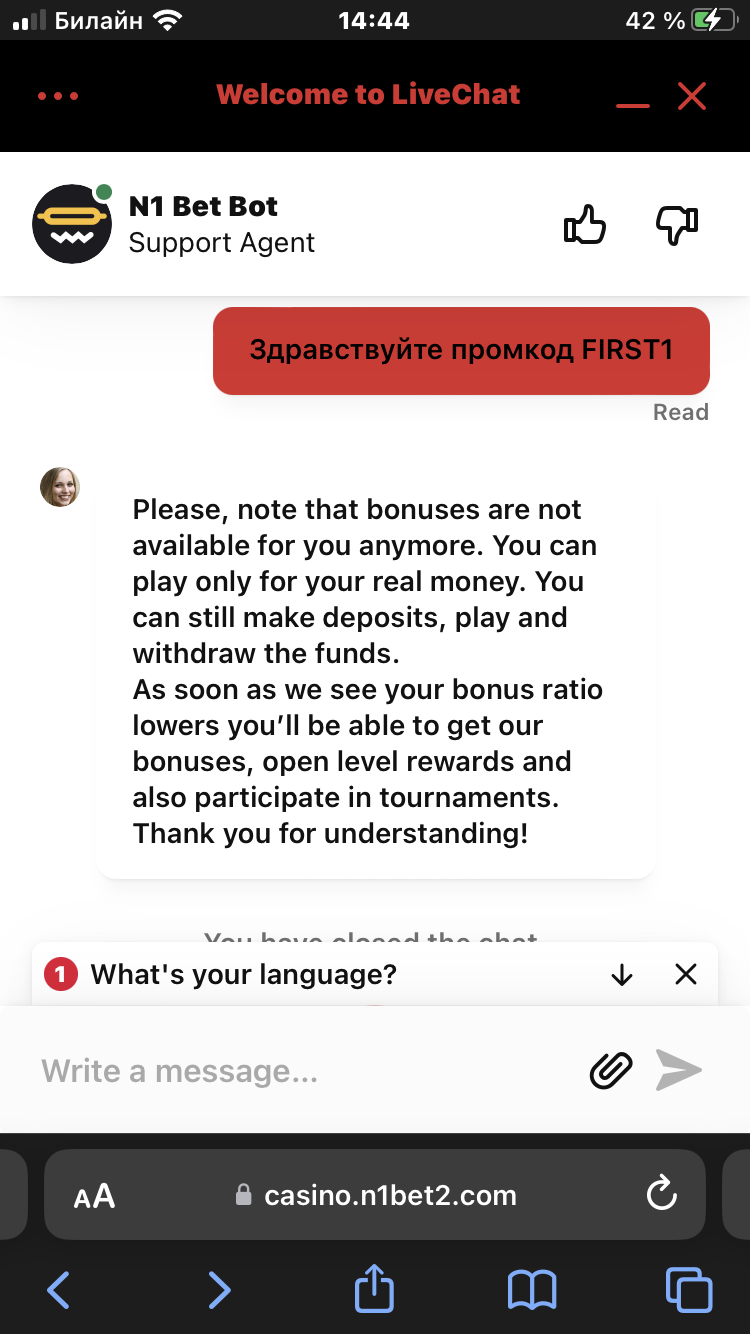Share this page from Safari toolbar

pos(375,1288)
